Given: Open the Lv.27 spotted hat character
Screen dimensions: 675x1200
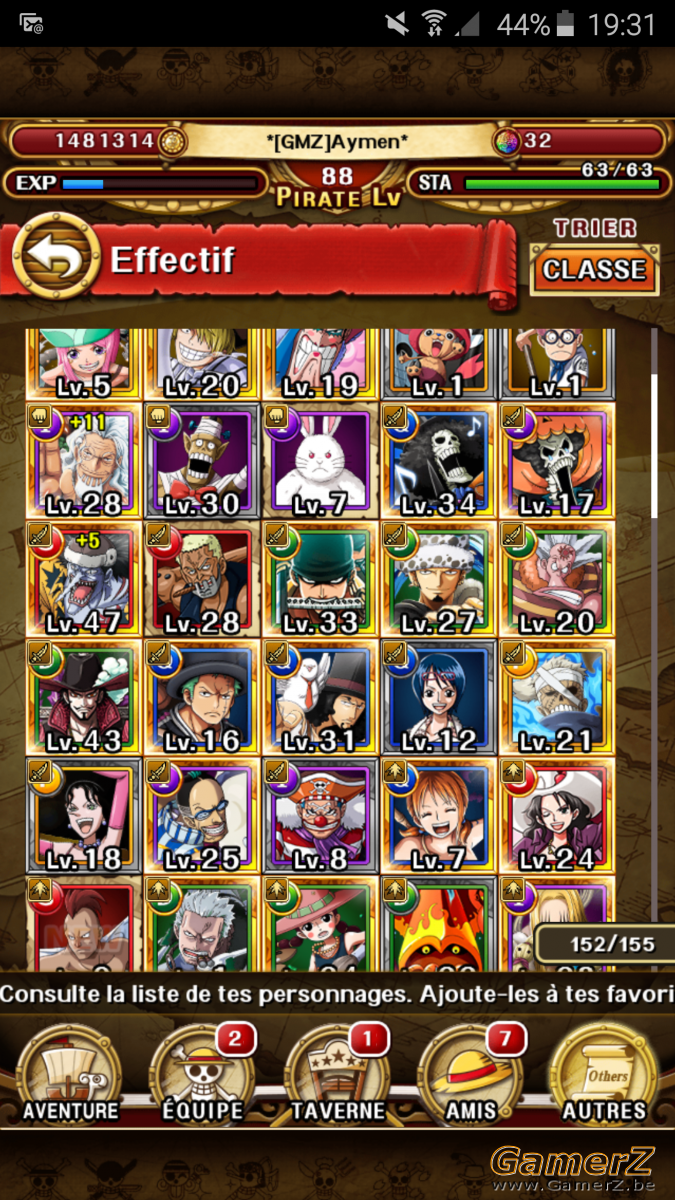Looking at the screenshot, I should coord(438,579).
